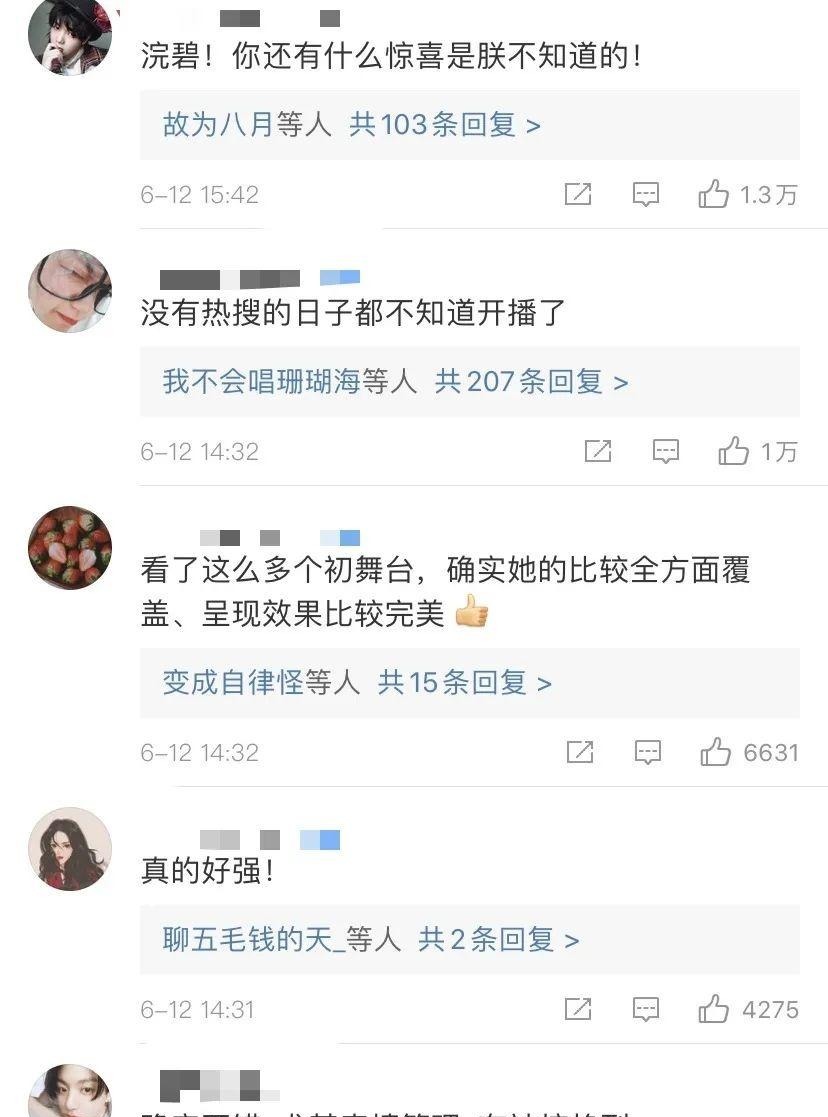
Task: Click the share icon beside timestamp 6-12 14:32
Action: [x=598, y=451]
